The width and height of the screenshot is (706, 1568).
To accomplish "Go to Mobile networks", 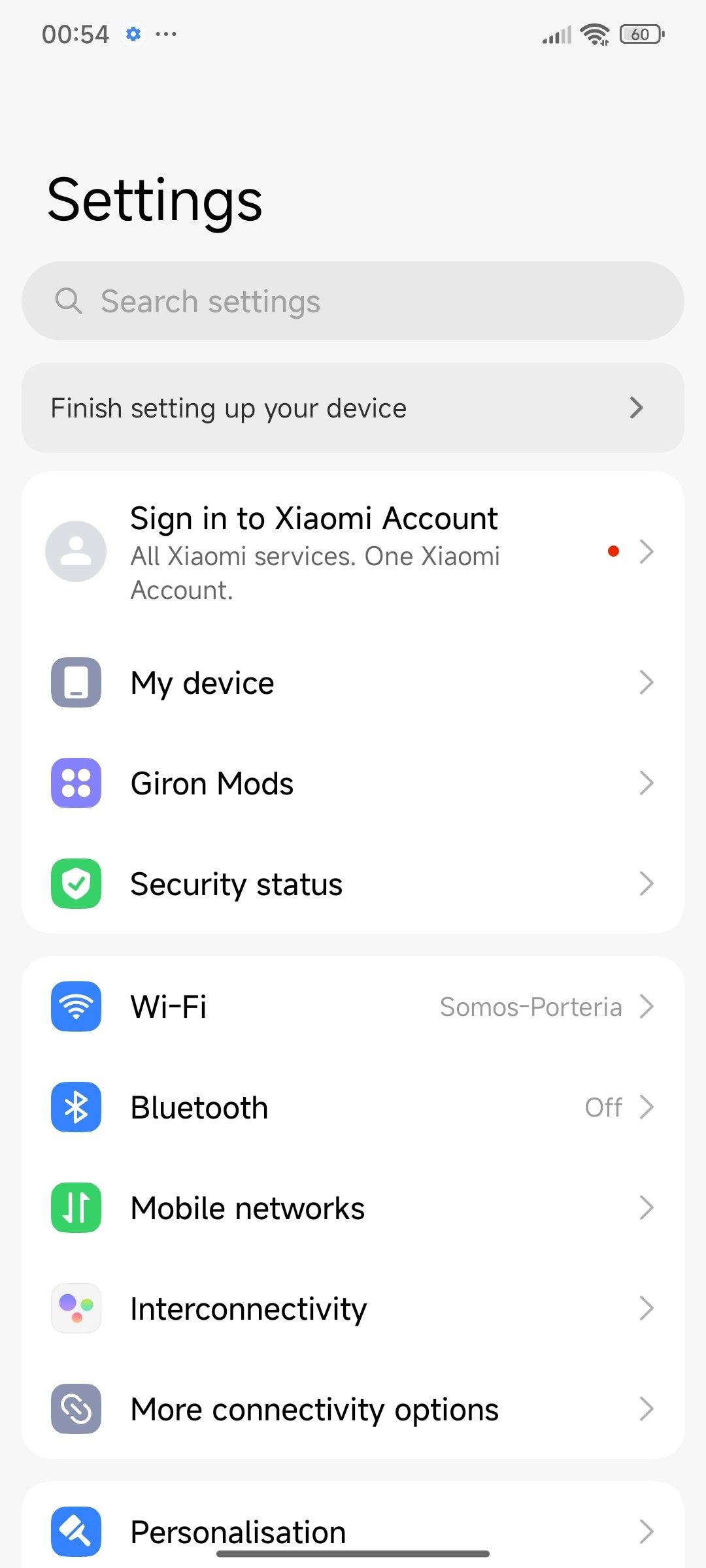I will tap(353, 1208).
